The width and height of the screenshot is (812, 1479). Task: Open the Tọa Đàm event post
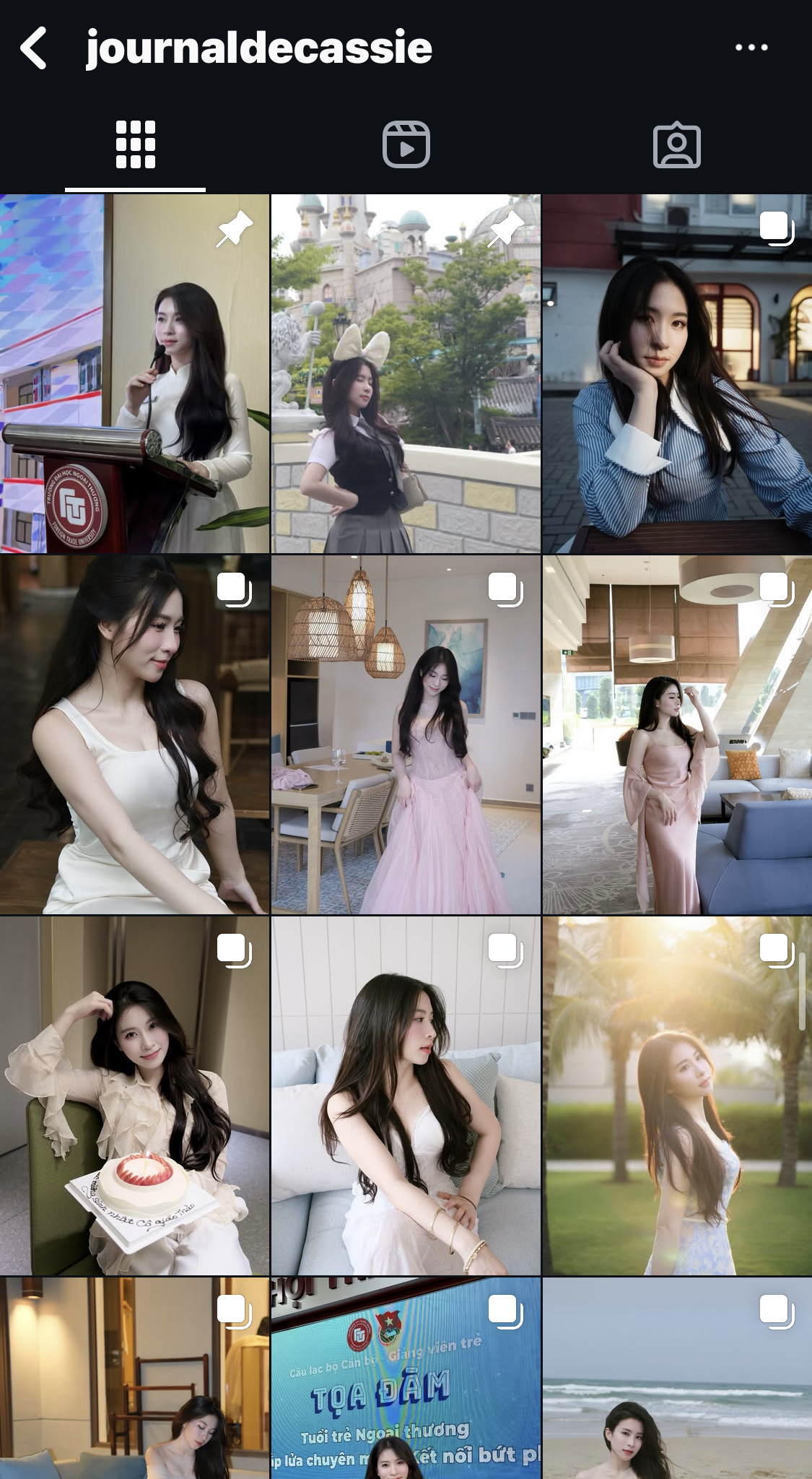tap(406, 1379)
